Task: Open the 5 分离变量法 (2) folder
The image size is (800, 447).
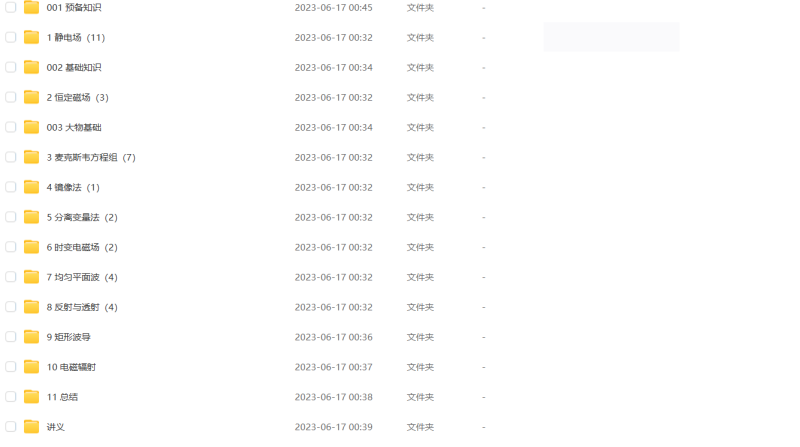Action: tap(81, 217)
